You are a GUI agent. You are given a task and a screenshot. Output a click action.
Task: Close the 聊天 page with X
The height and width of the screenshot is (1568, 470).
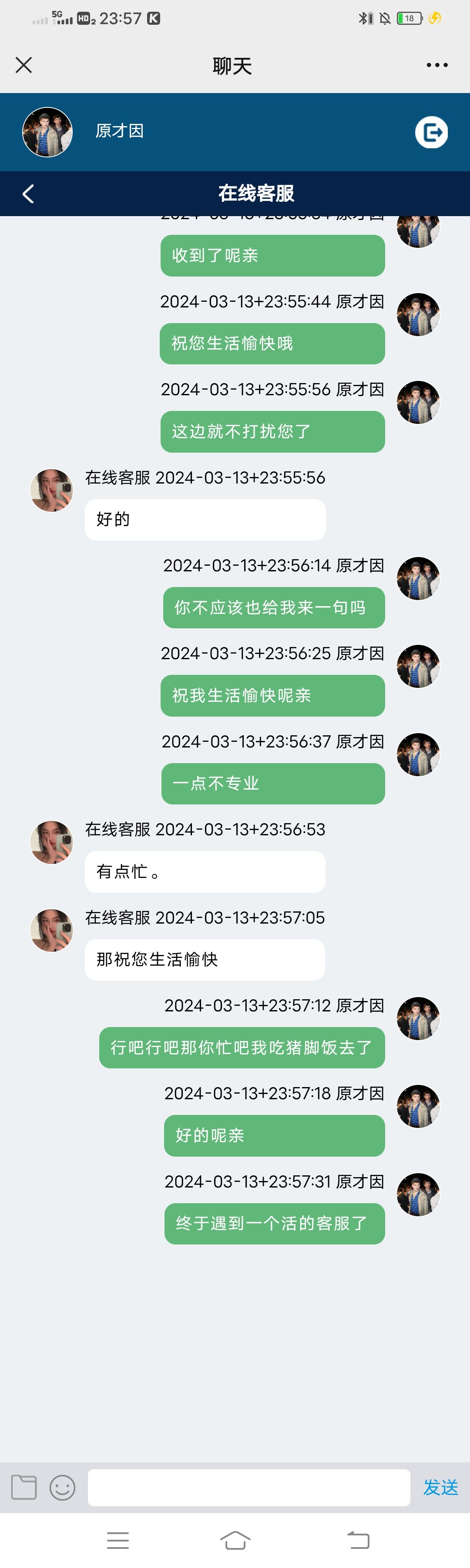[x=24, y=65]
